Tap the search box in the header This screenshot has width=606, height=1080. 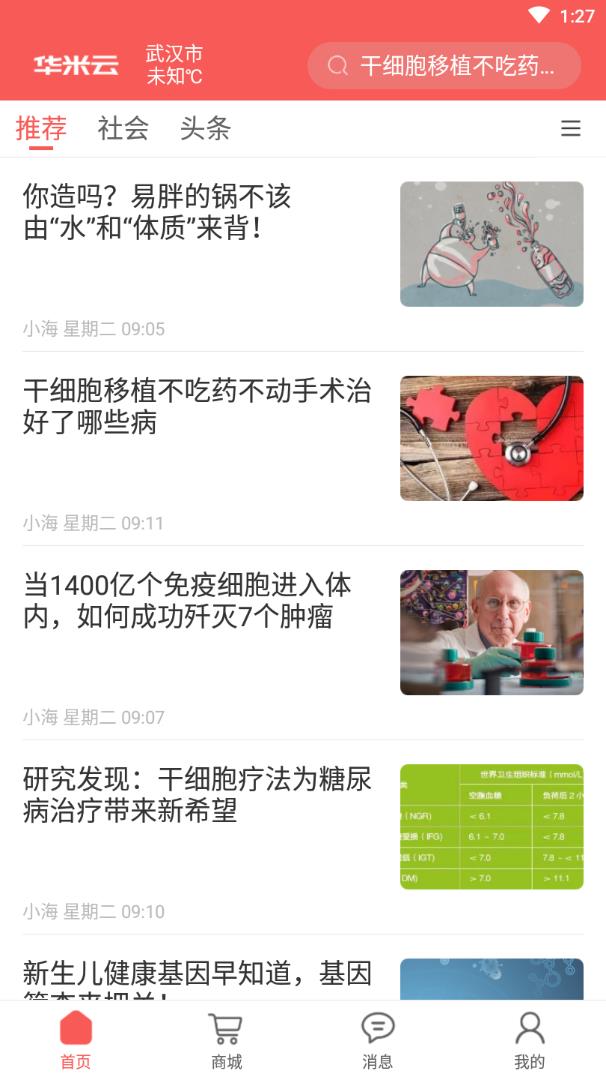pos(444,66)
